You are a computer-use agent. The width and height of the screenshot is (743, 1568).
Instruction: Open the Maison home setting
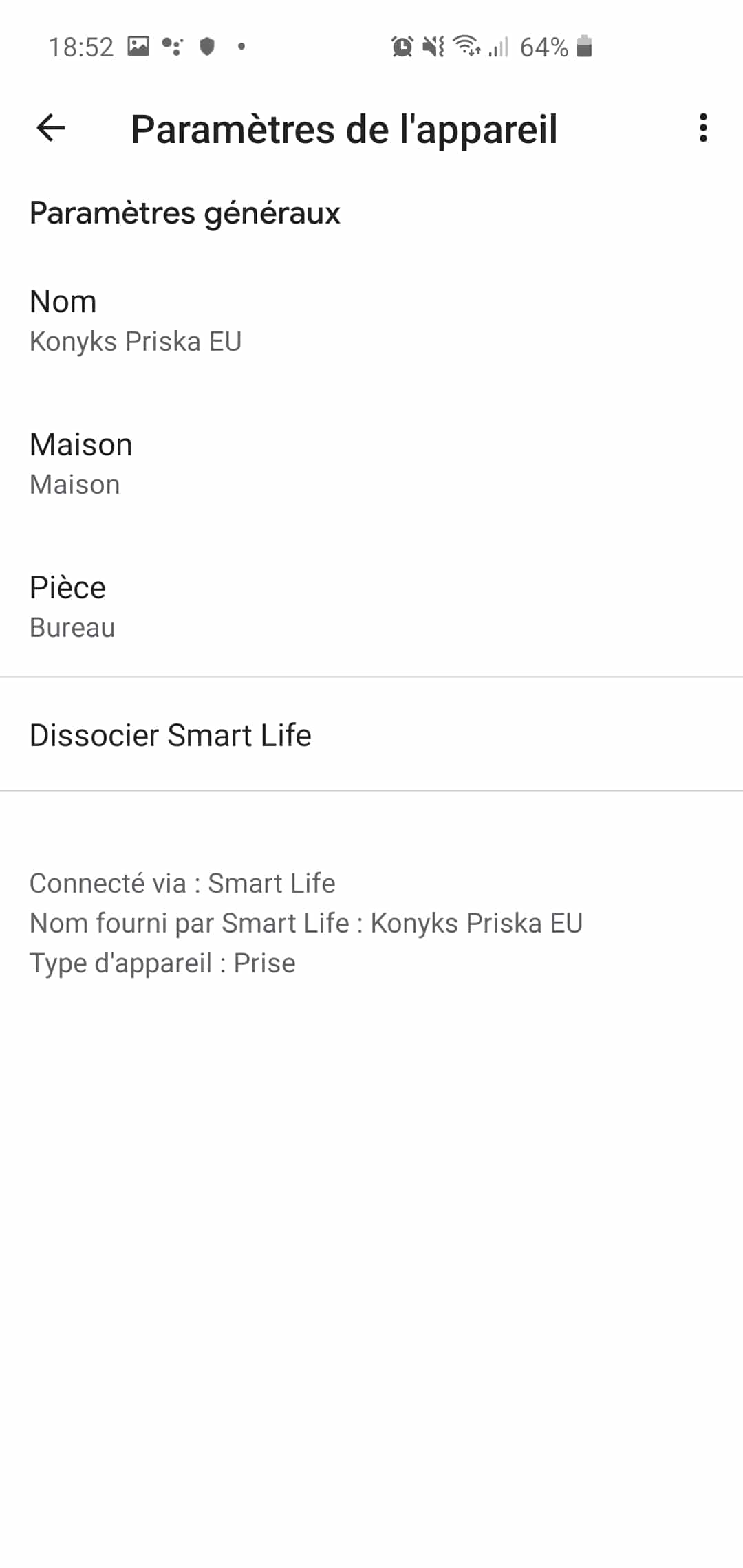(x=371, y=464)
